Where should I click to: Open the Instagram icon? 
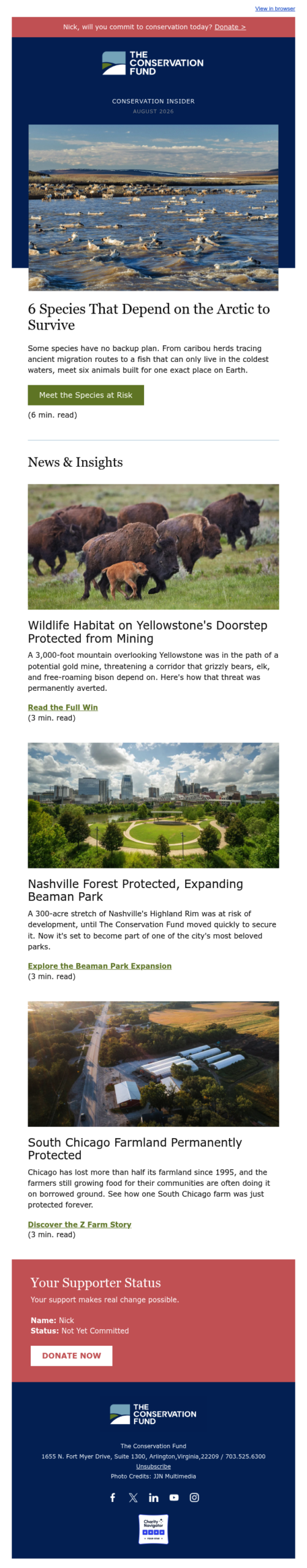(x=194, y=1498)
